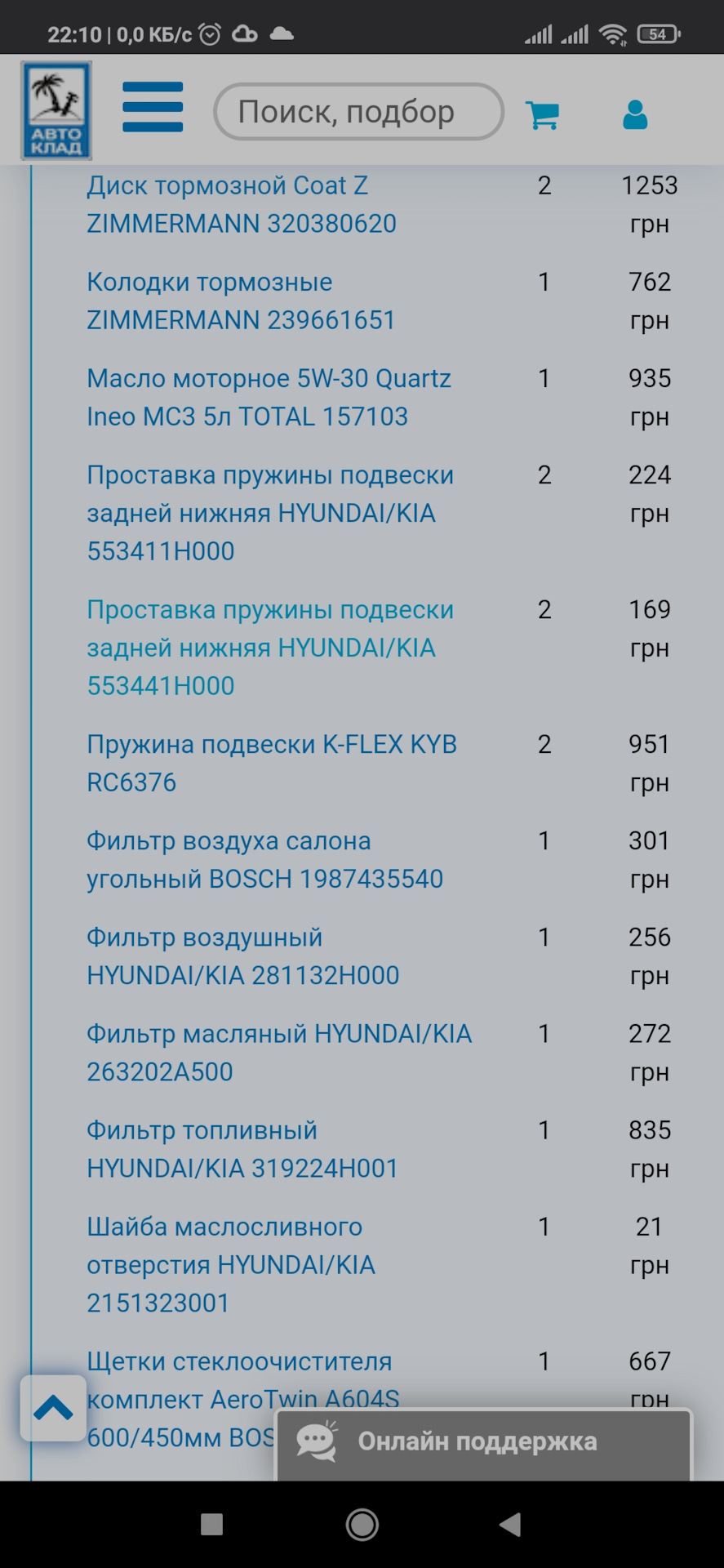
Task: Go back with system back button
Action: 510,1524
